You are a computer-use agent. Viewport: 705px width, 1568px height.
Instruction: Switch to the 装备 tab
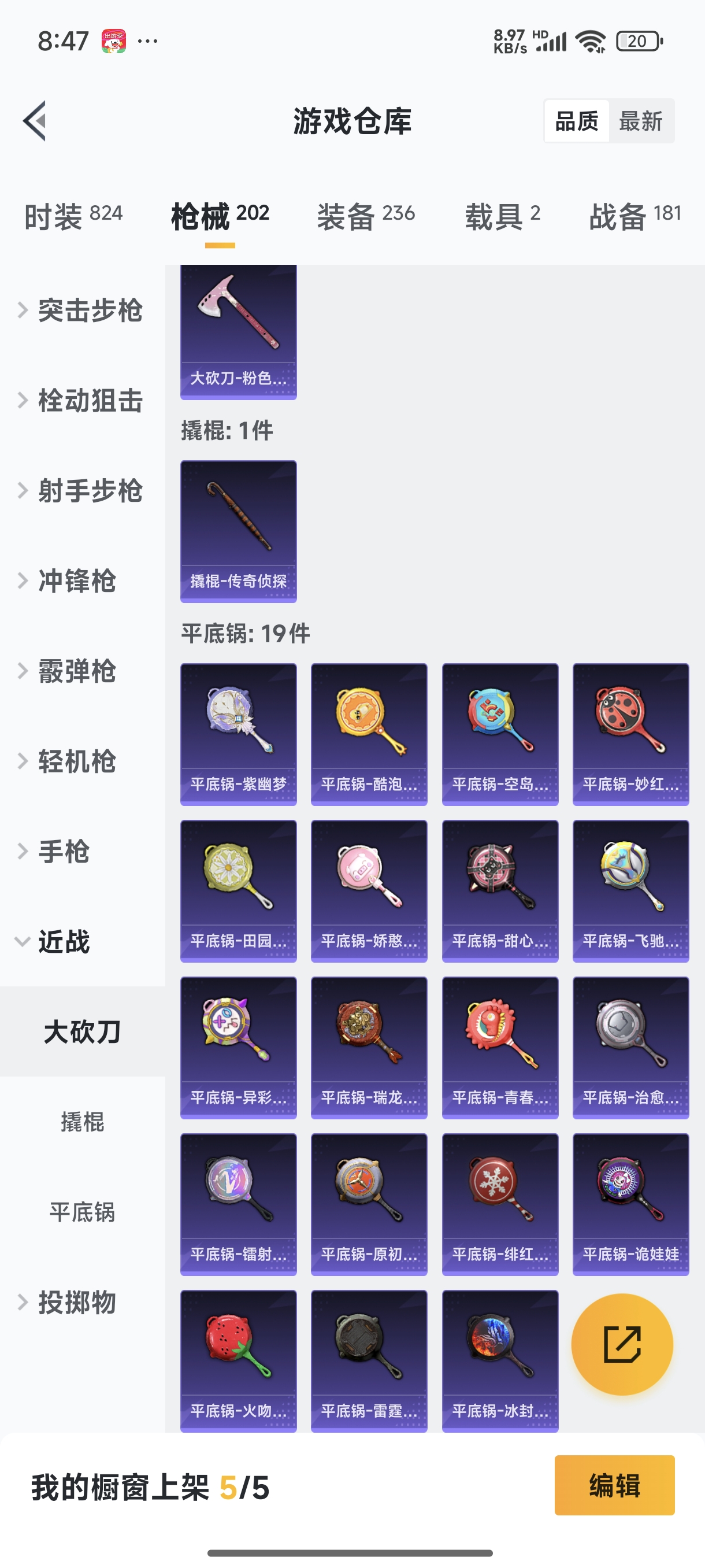tap(366, 216)
